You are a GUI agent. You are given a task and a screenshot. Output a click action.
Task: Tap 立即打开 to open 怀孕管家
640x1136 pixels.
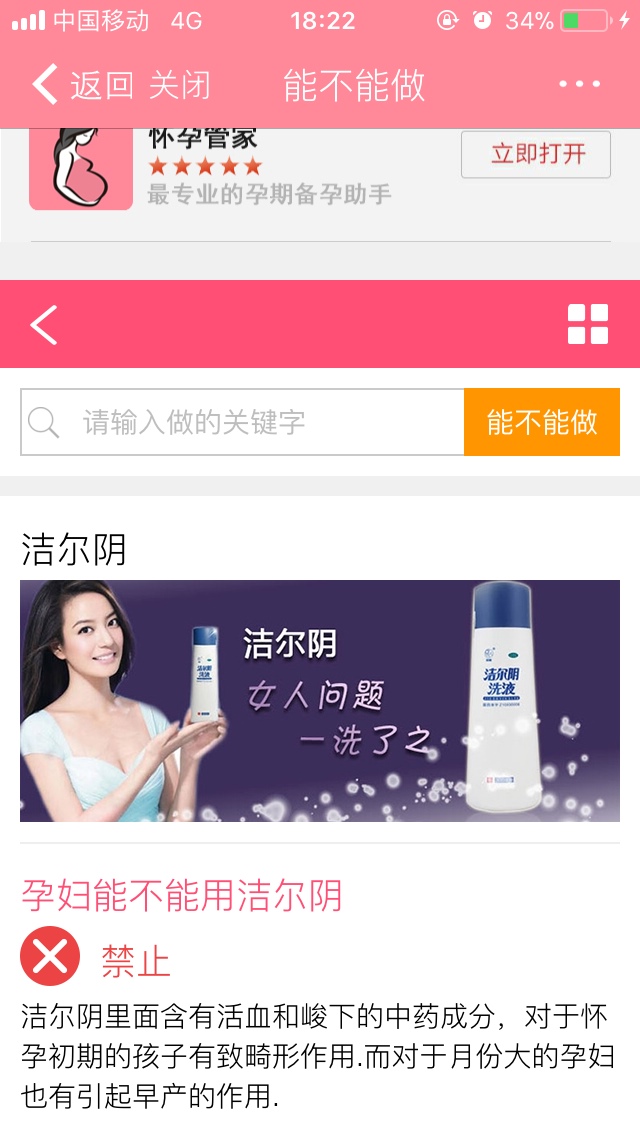click(x=536, y=154)
